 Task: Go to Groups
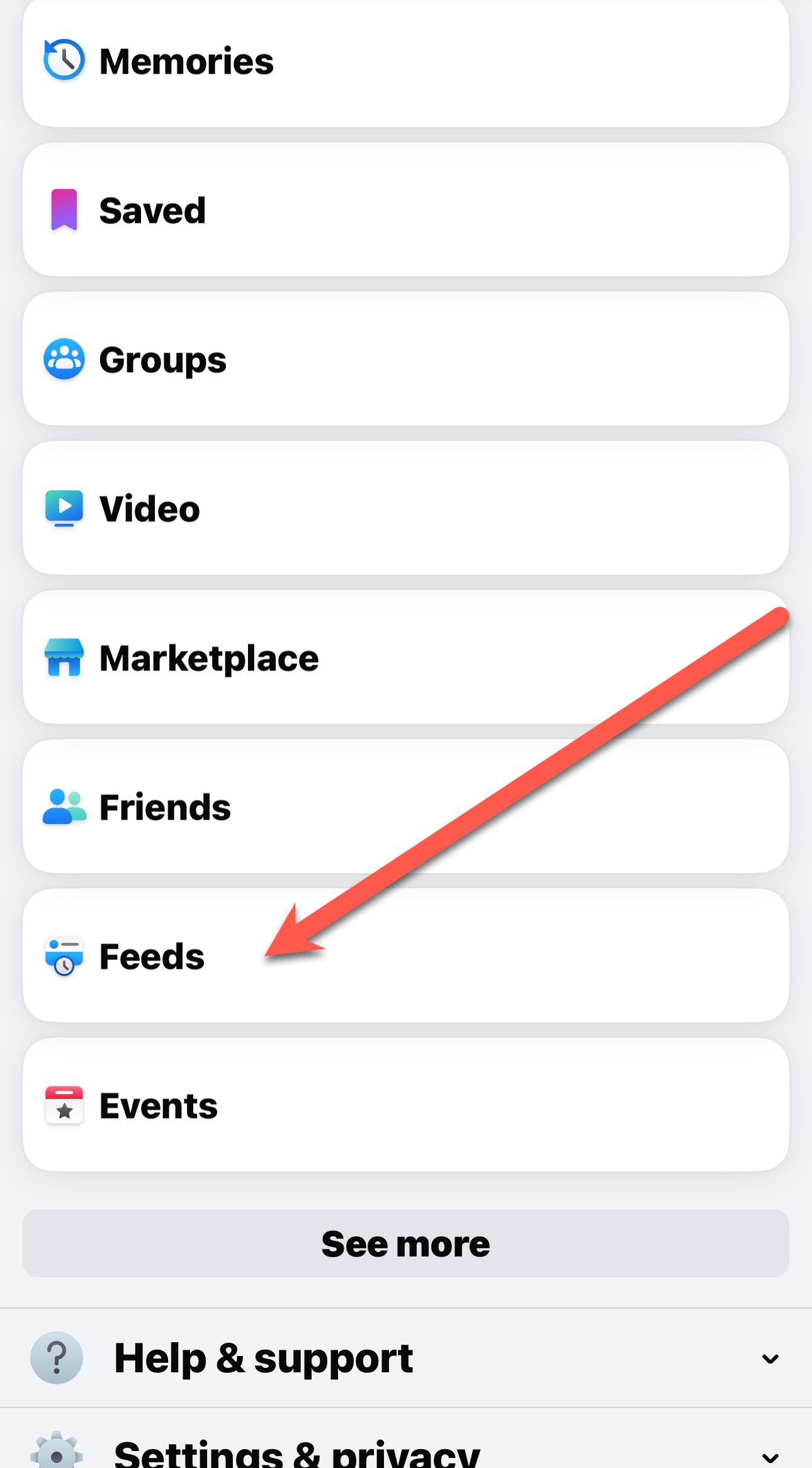click(162, 360)
